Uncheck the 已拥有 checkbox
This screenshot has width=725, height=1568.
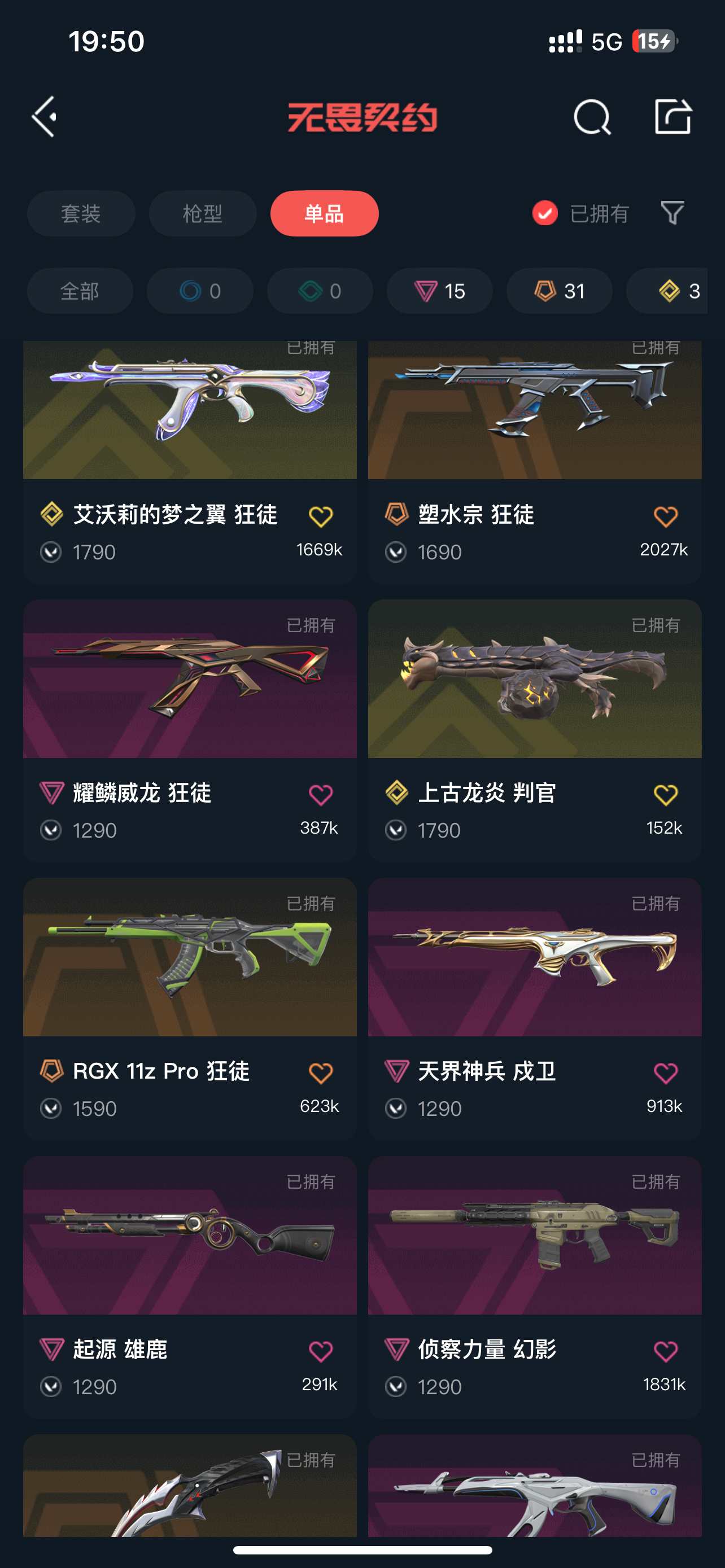[545, 213]
